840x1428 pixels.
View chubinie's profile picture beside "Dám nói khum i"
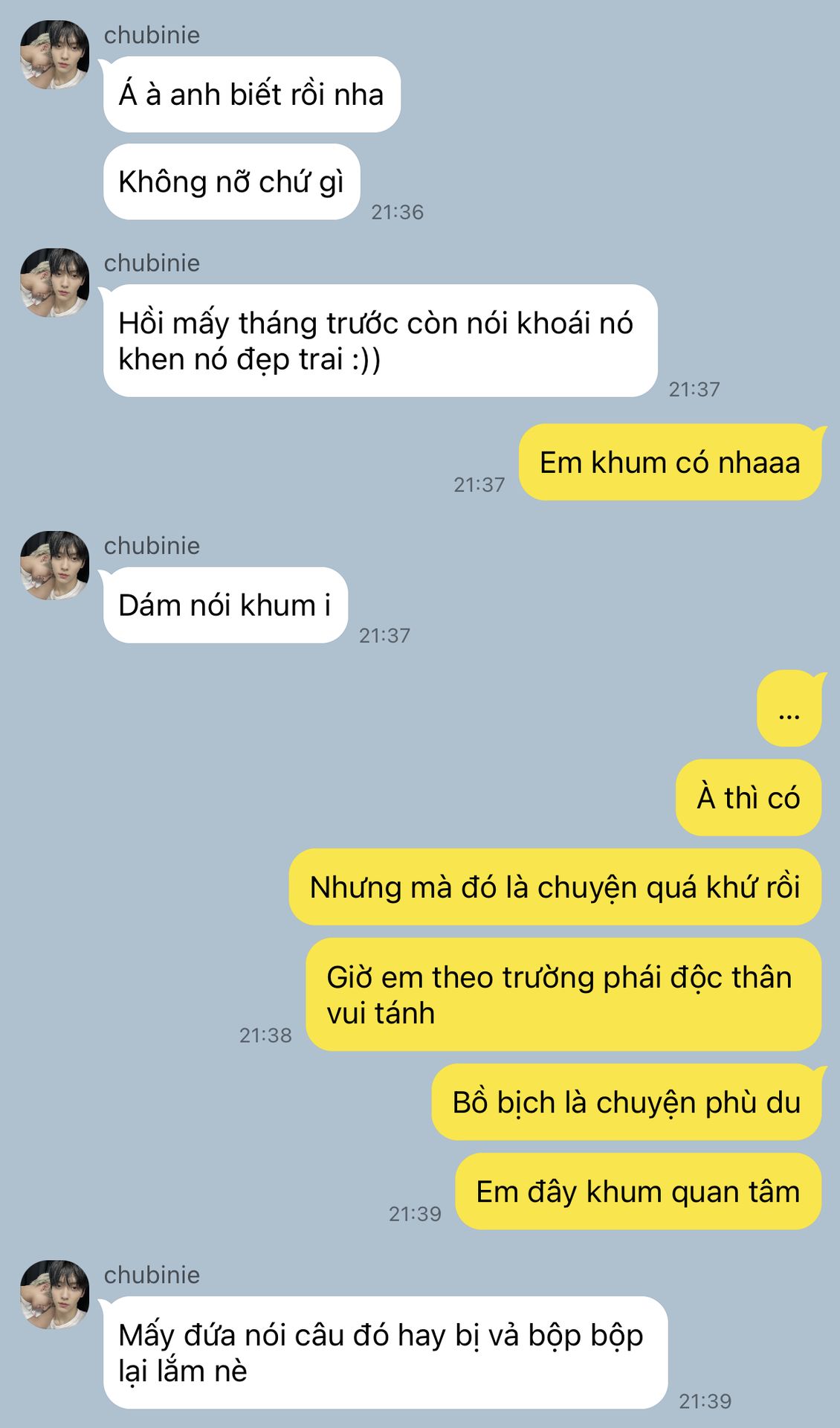coord(54,565)
